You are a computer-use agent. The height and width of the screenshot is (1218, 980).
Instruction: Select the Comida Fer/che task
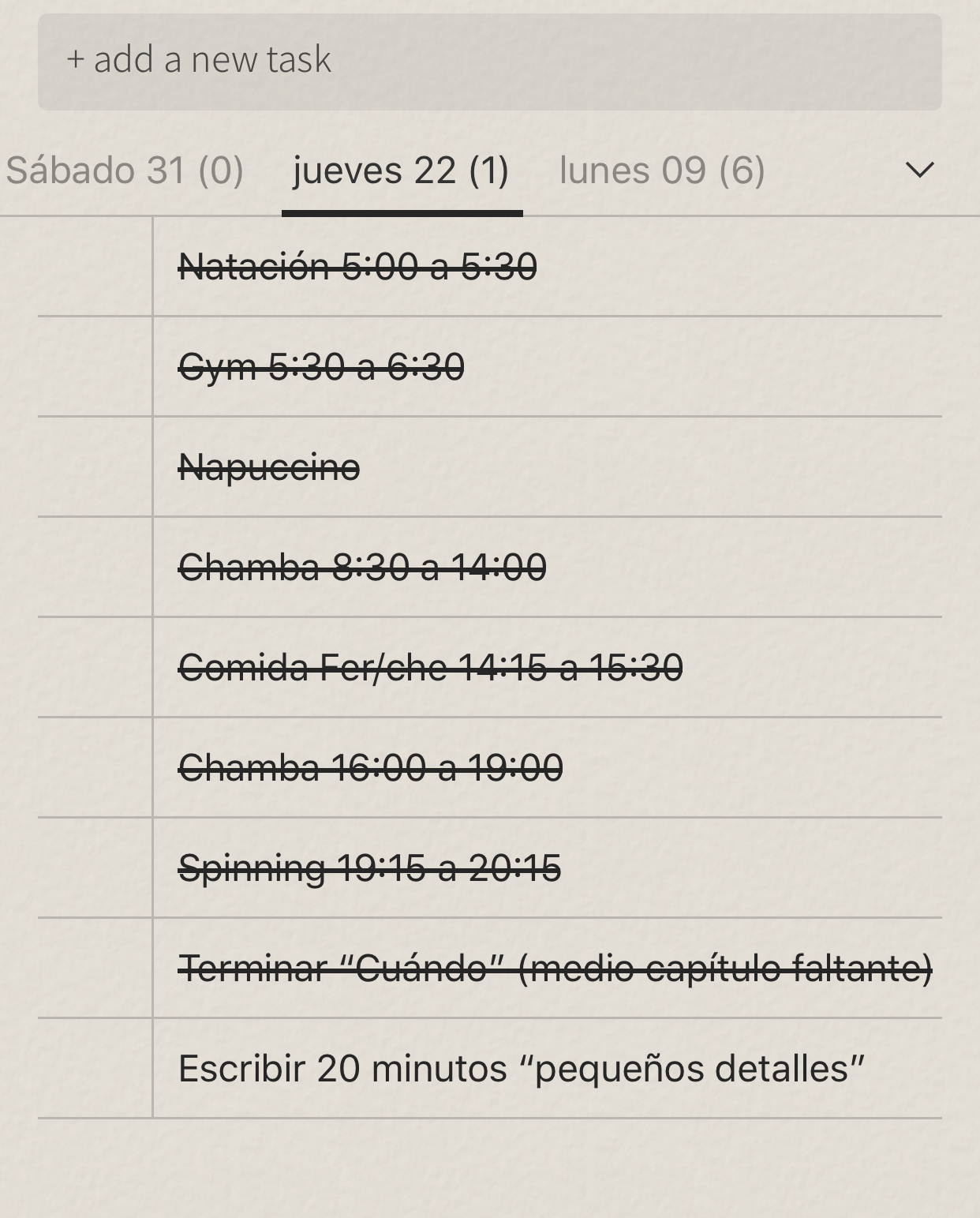(x=430, y=668)
